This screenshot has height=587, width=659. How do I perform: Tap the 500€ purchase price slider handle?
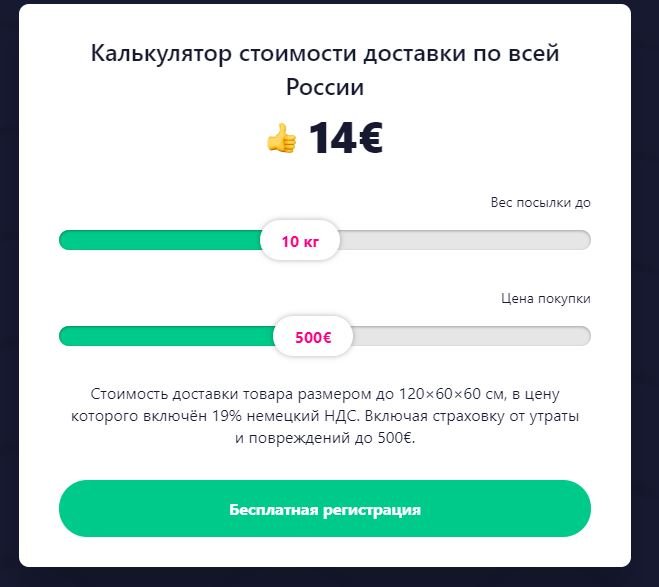tap(313, 337)
